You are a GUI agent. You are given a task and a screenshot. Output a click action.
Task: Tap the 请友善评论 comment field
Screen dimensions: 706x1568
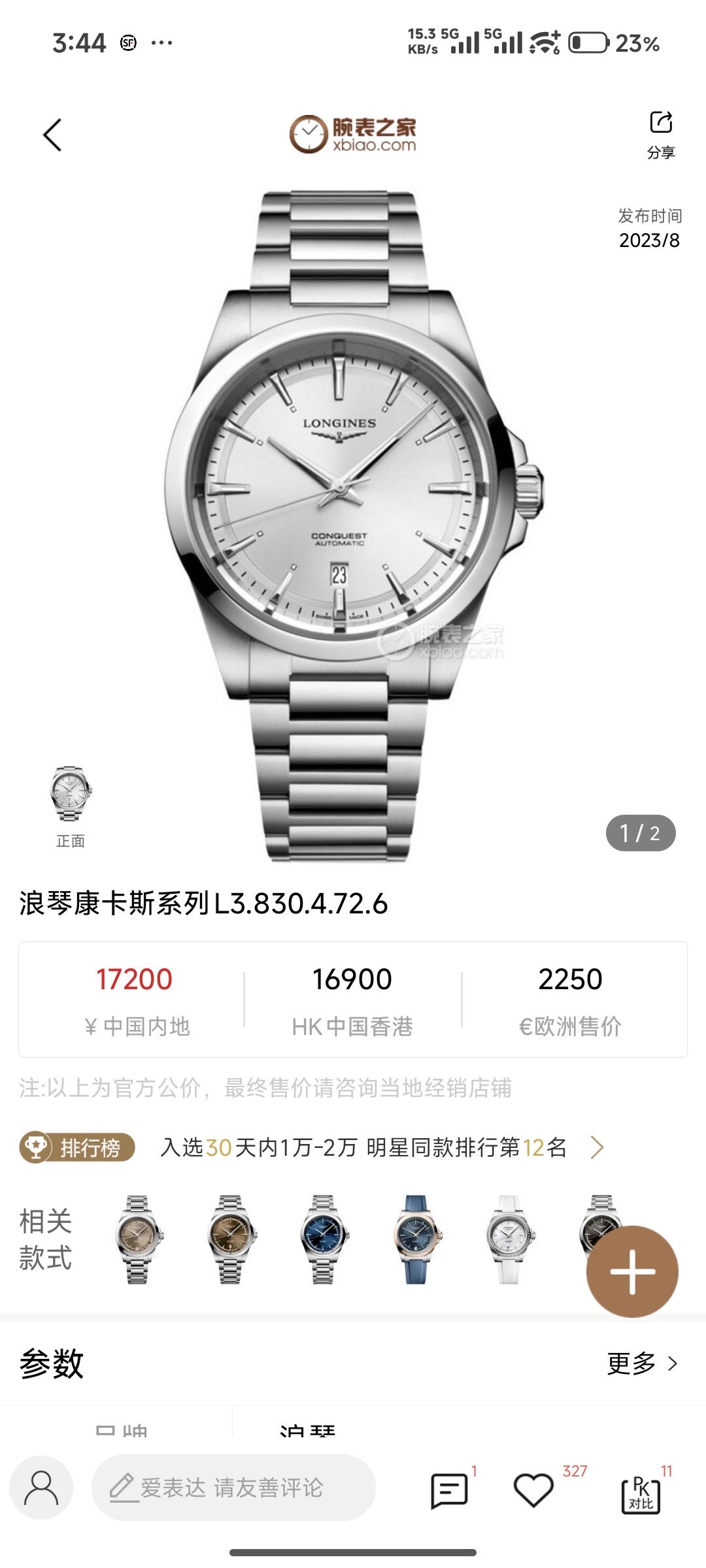coord(233,1488)
